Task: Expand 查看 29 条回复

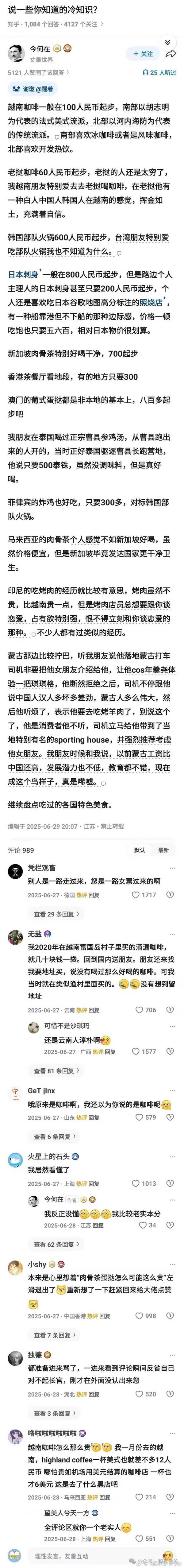Action: coord(56,914)
